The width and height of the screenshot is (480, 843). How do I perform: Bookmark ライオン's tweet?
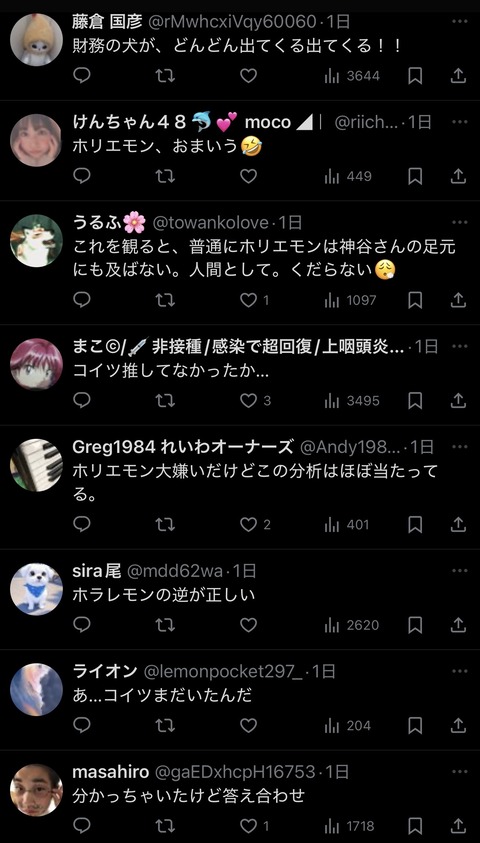pyautogui.click(x=414, y=726)
